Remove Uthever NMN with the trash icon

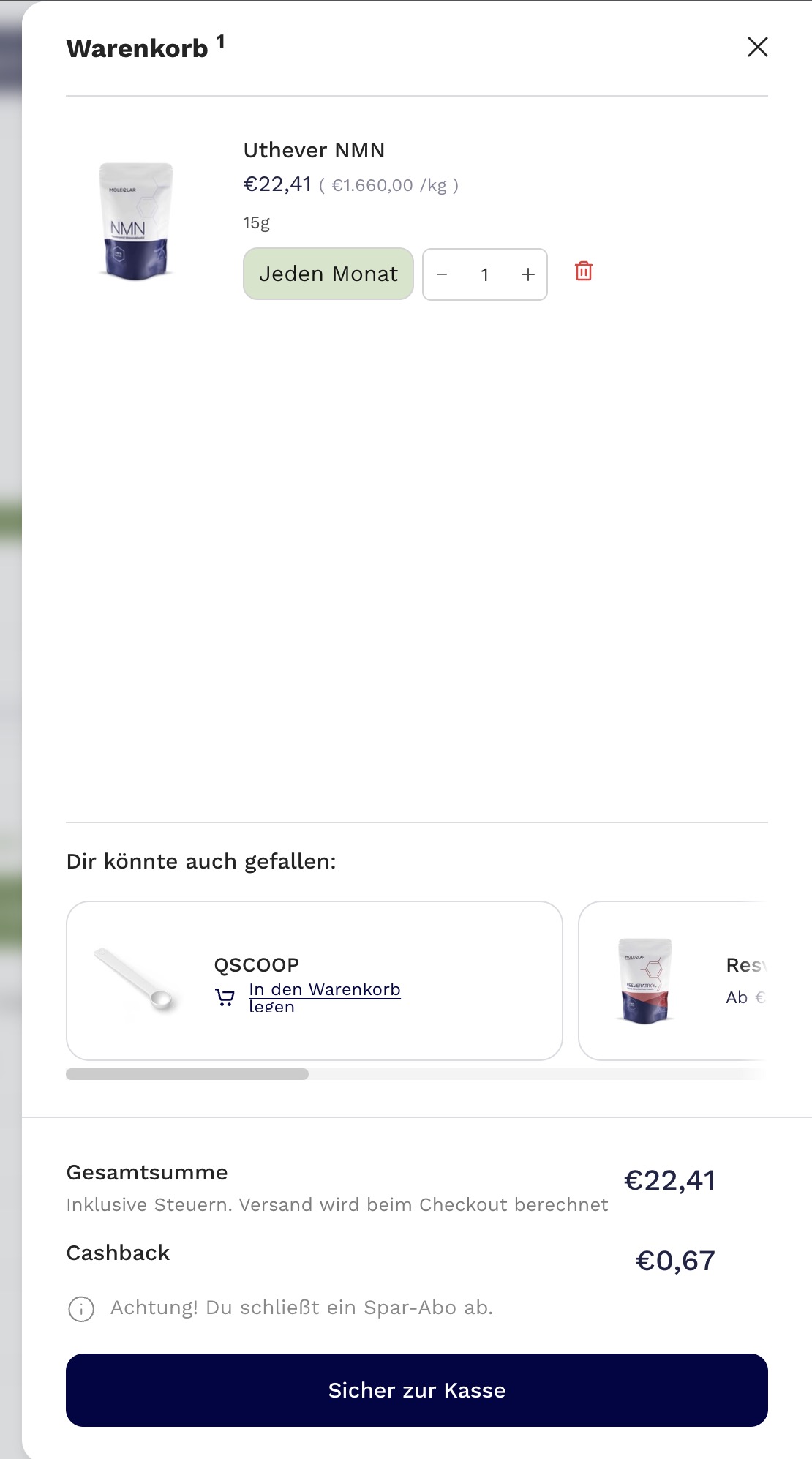pos(583,271)
